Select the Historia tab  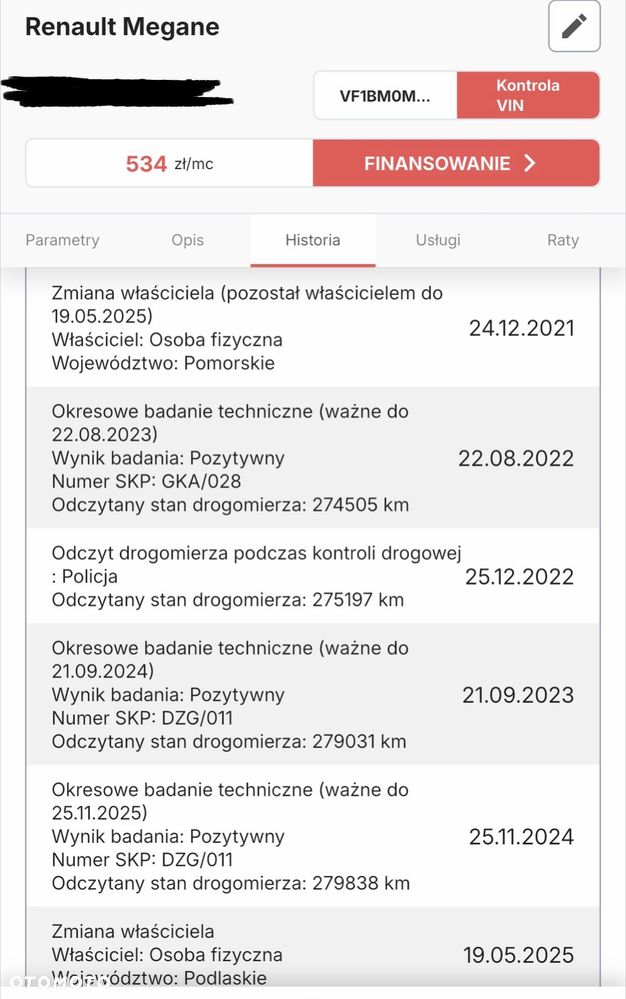tap(313, 240)
